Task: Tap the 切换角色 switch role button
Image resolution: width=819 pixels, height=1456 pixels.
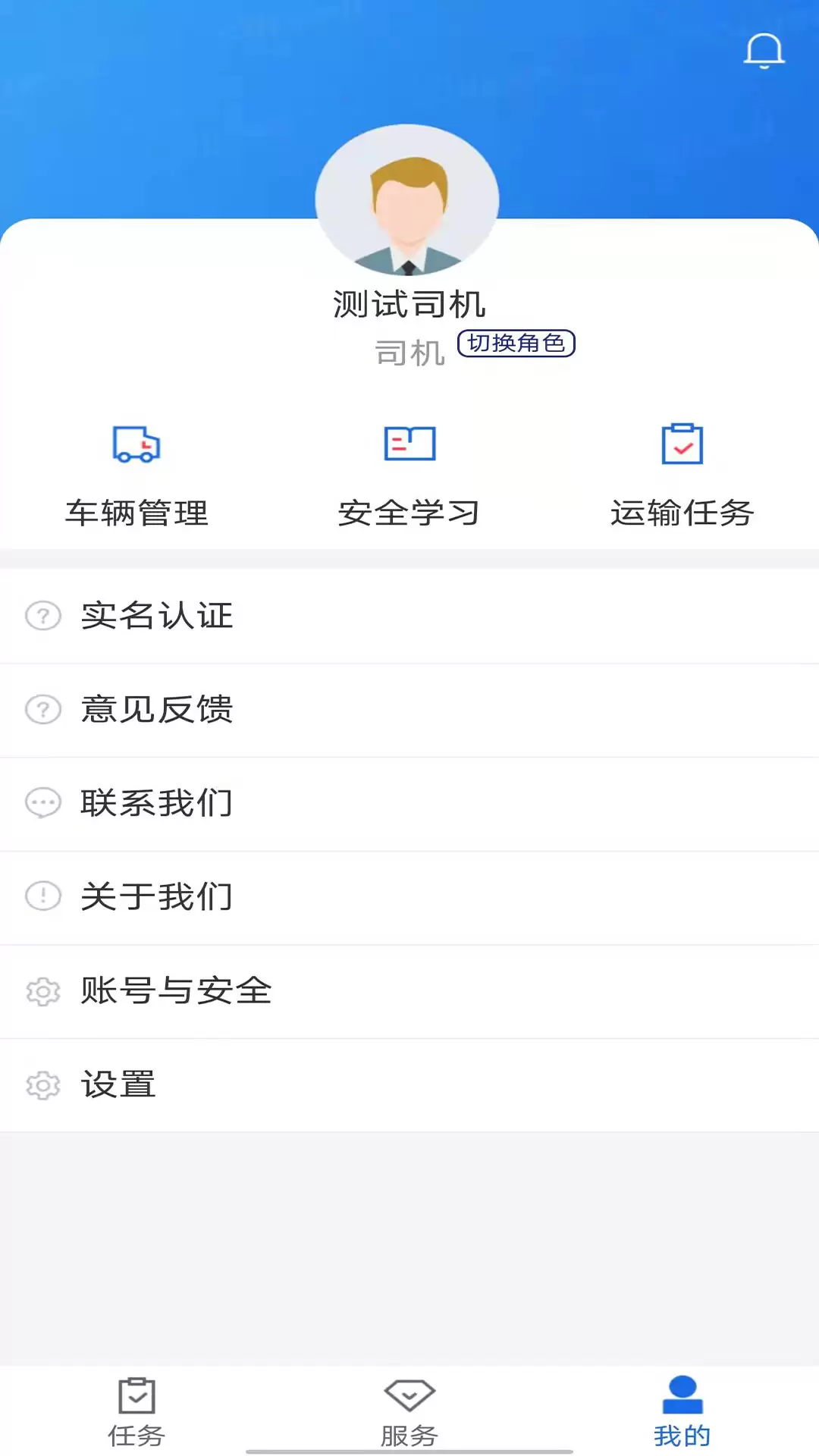Action: [x=516, y=344]
